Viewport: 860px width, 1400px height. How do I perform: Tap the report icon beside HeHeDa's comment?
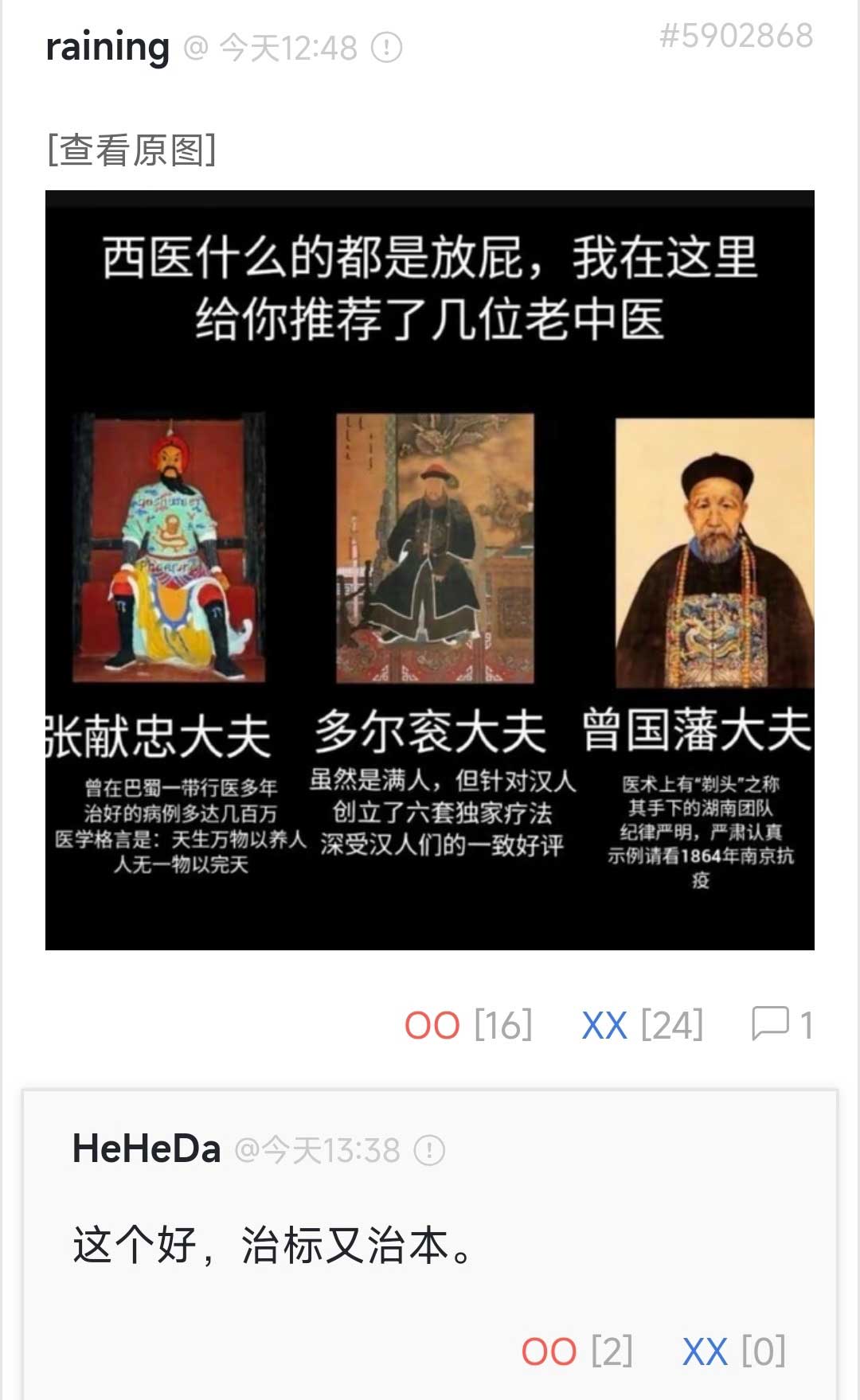pyautogui.click(x=430, y=1151)
